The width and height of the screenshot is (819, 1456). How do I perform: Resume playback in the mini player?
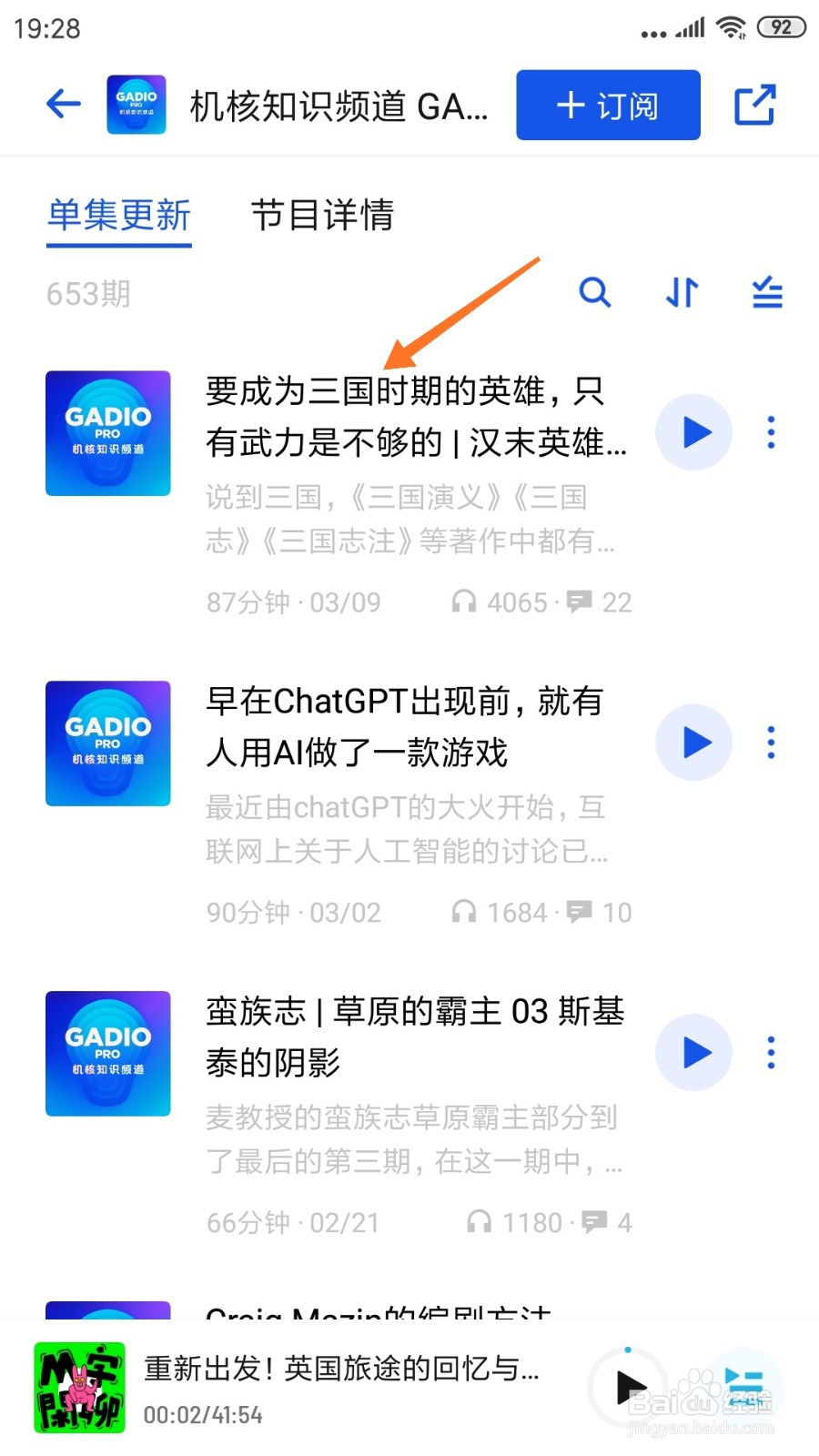[629, 1388]
